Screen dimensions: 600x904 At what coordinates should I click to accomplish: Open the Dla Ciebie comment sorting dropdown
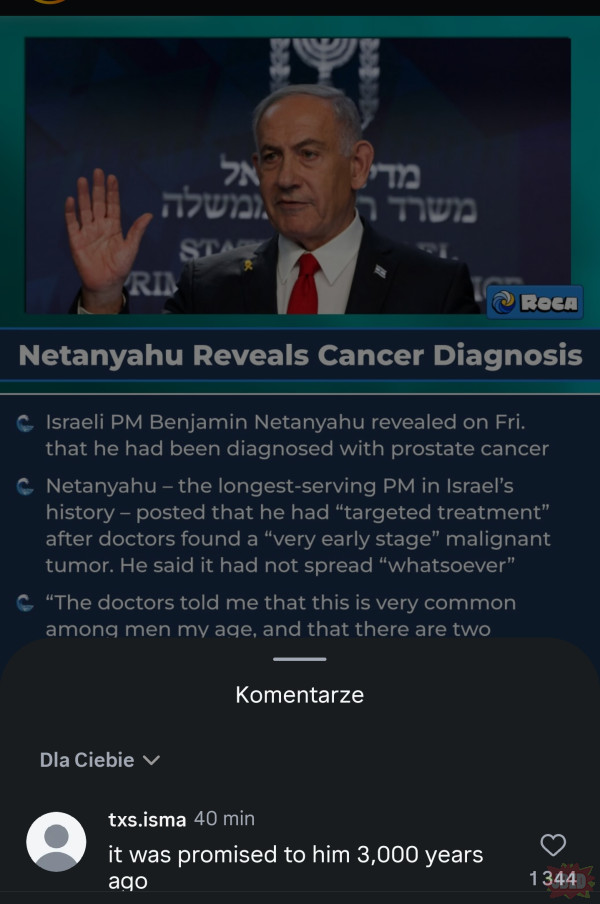(x=100, y=760)
